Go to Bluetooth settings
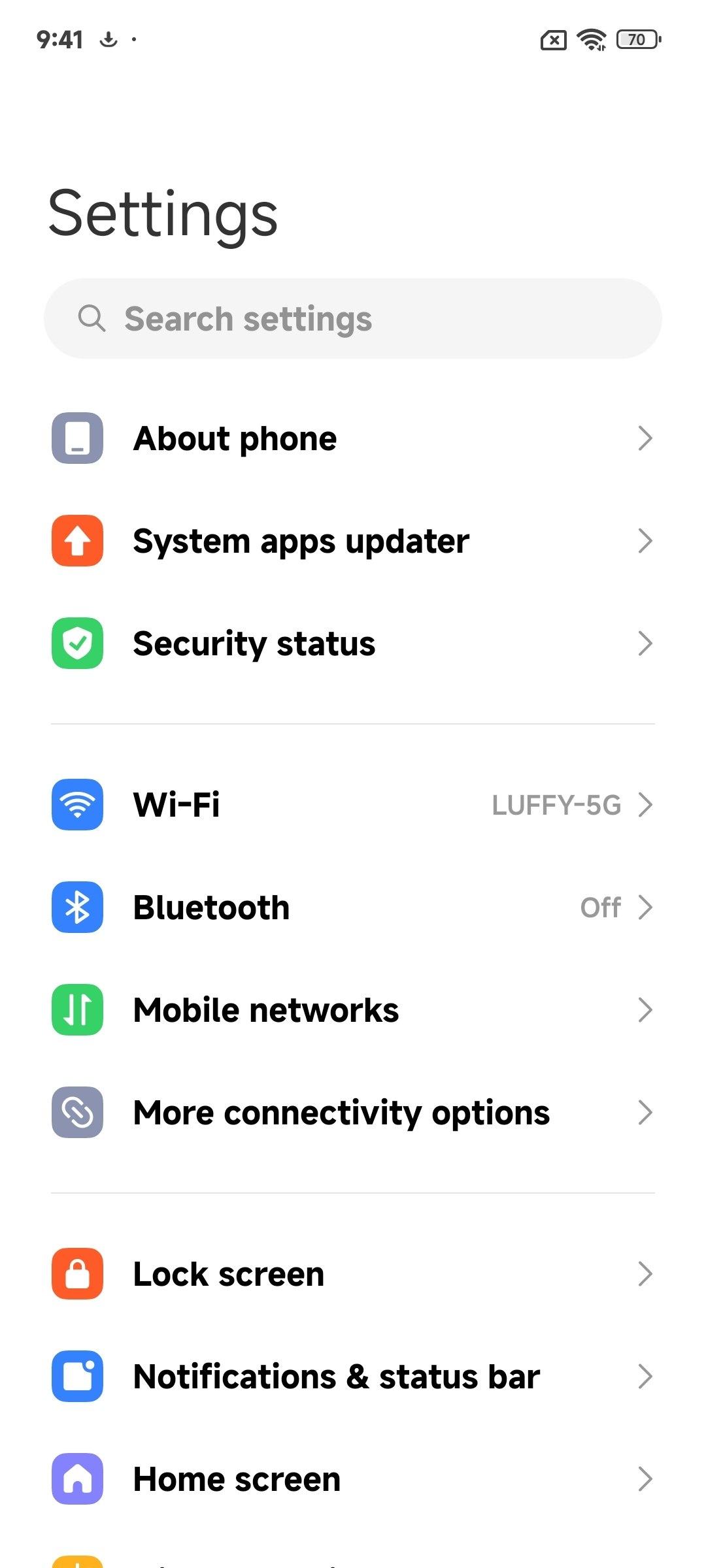 [353, 907]
